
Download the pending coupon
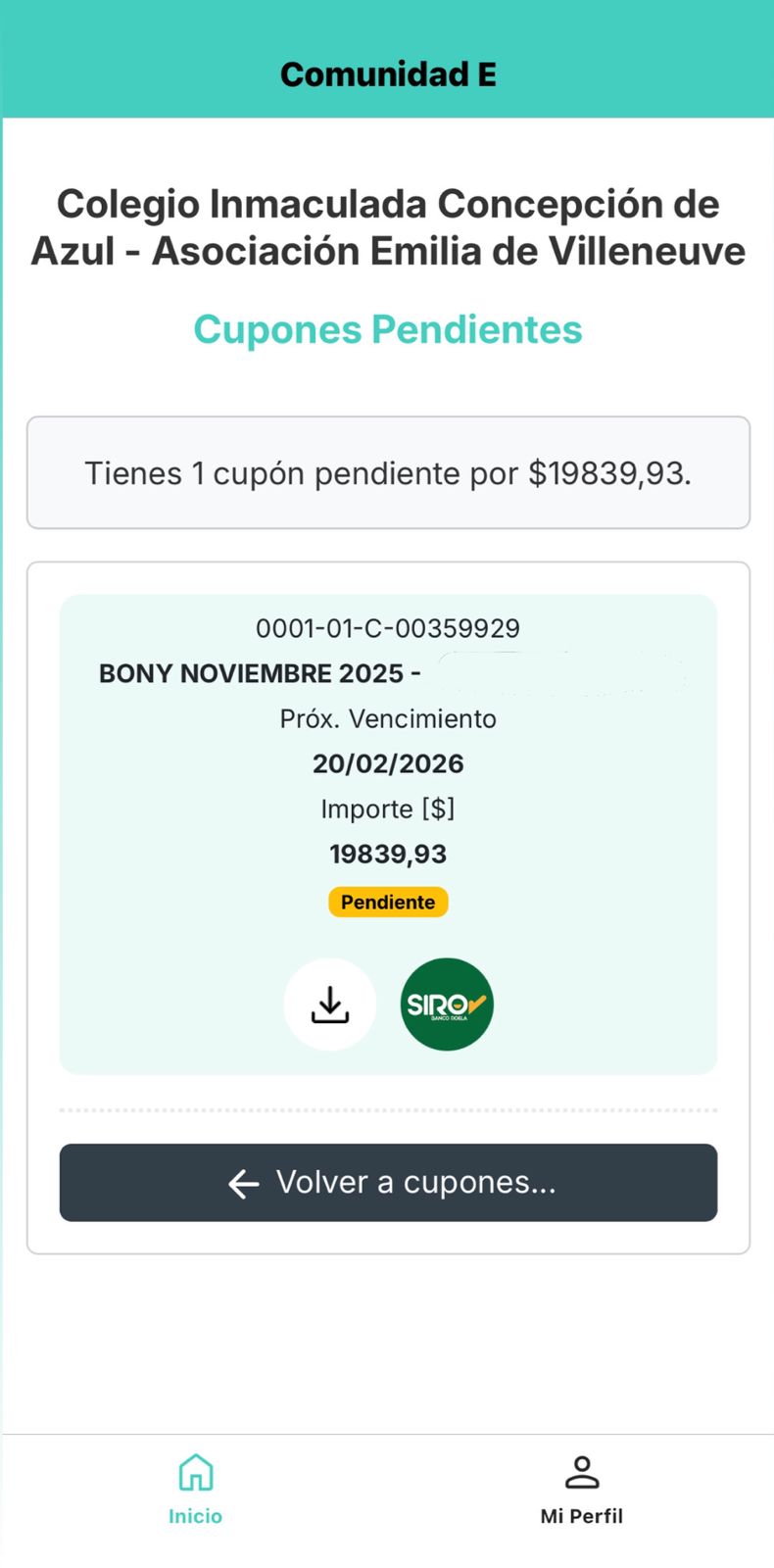330,1004
